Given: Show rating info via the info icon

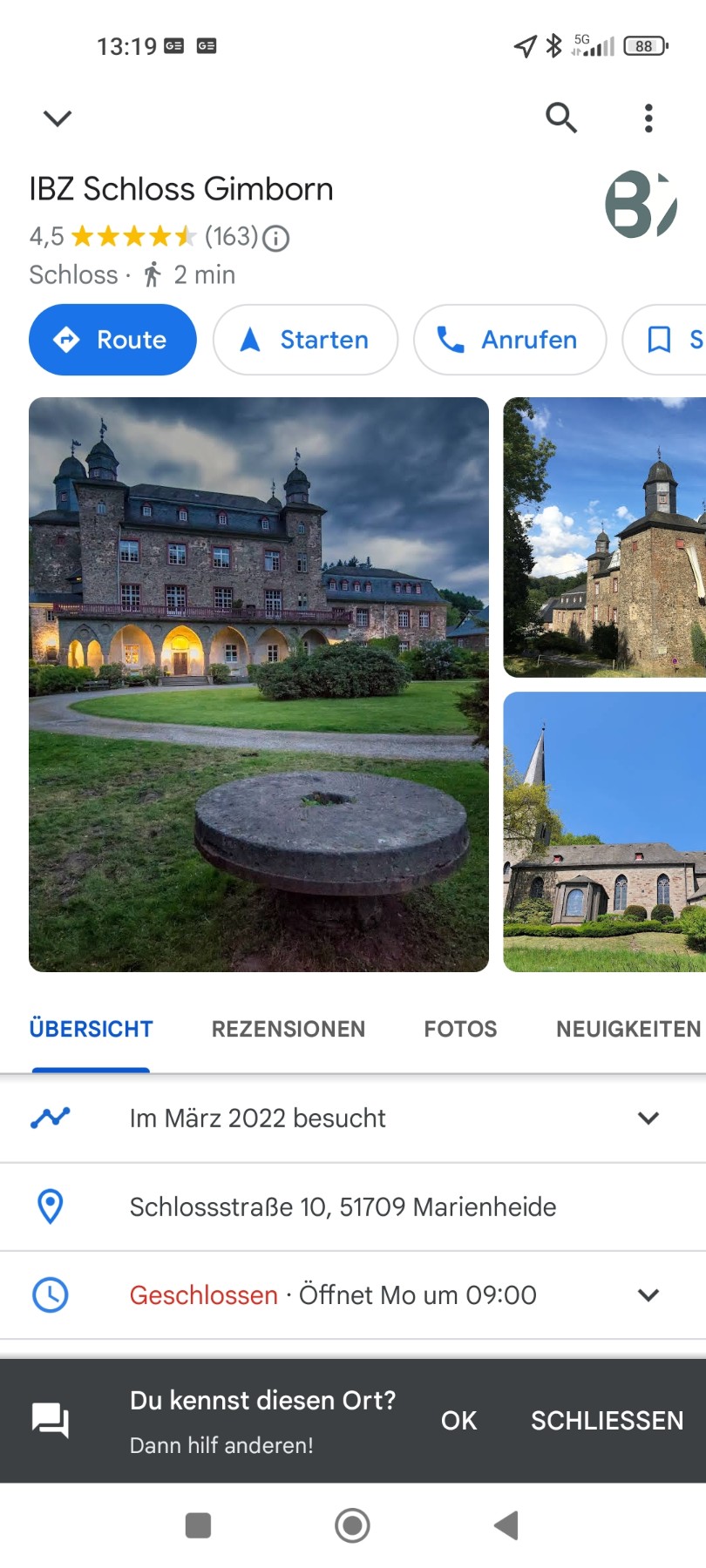Looking at the screenshot, I should [276, 238].
